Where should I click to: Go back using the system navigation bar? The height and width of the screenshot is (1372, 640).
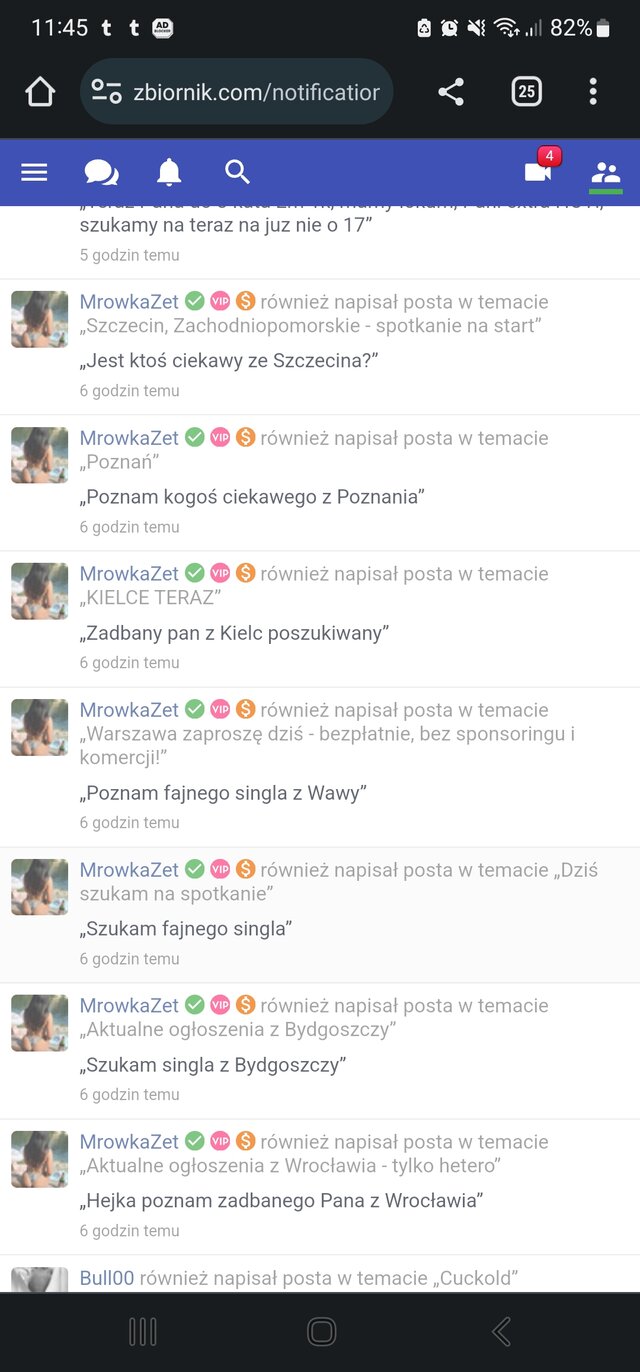click(501, 1331)
